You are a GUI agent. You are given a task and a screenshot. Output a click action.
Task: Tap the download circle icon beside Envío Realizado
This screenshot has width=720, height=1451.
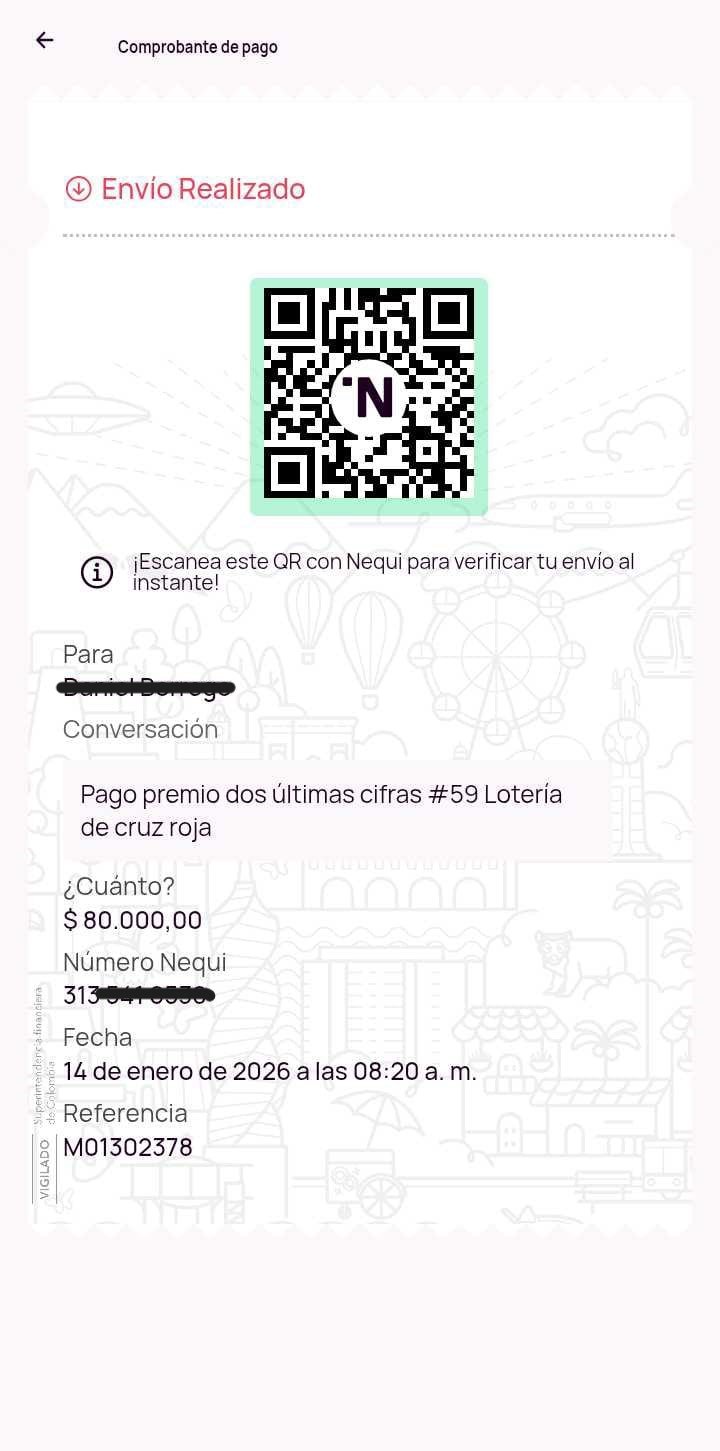point(80,188)
